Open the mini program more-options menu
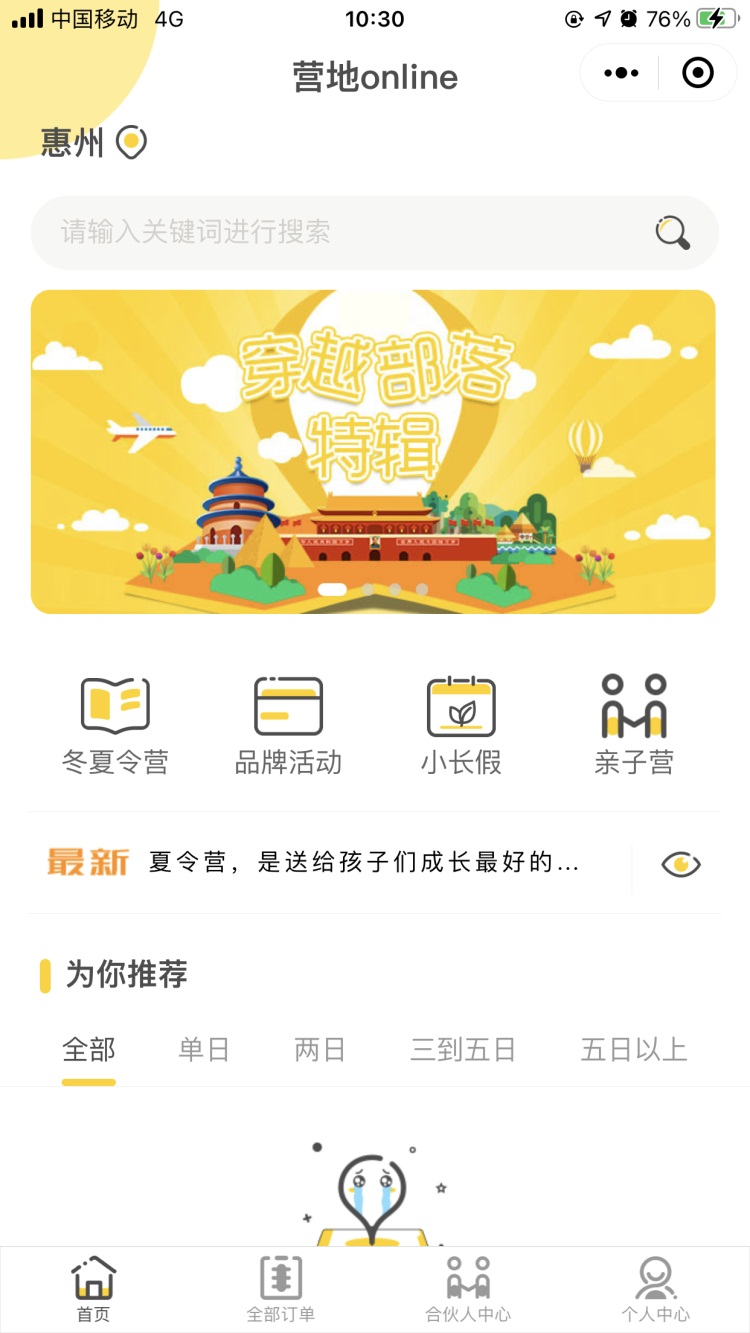 point(621,73)
